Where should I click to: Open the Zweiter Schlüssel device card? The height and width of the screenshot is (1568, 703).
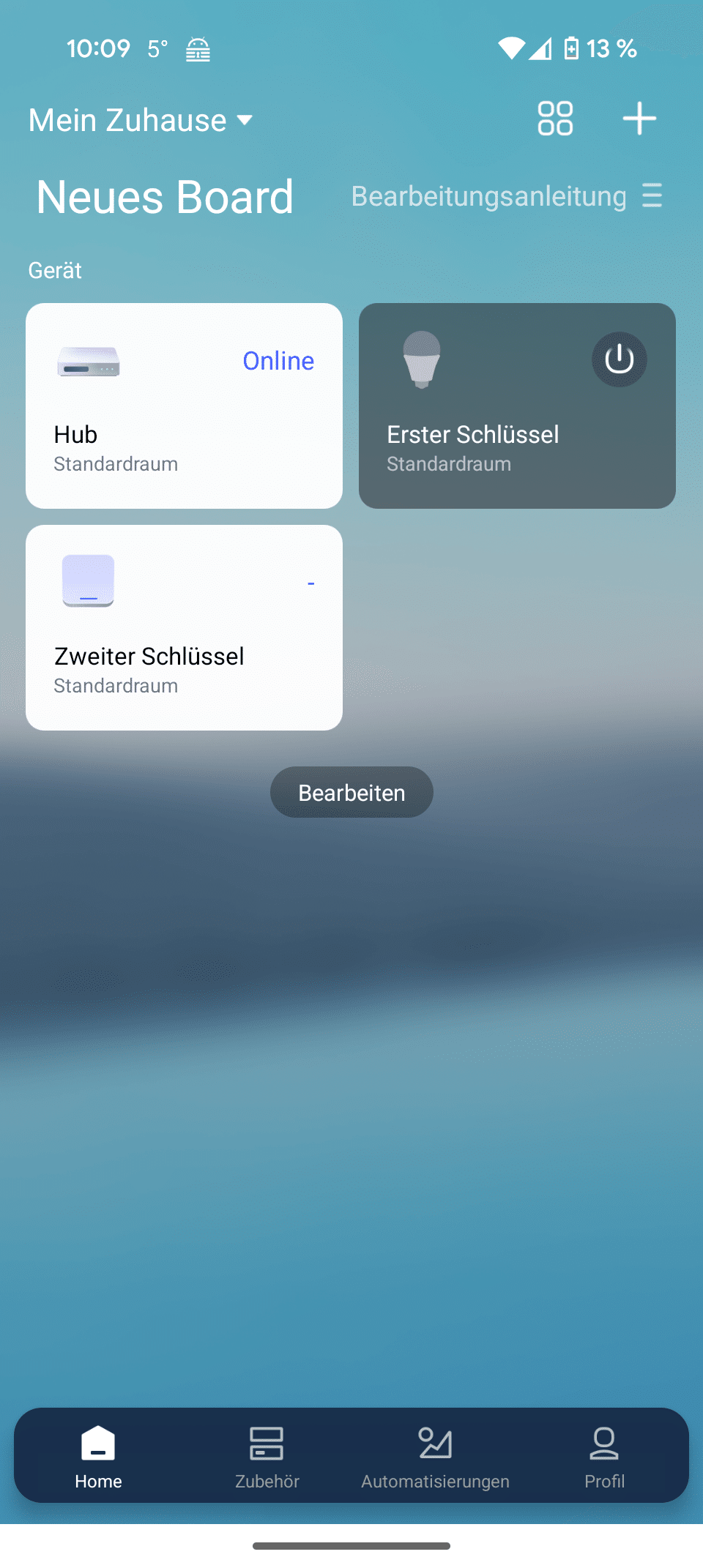coord(184,627)
